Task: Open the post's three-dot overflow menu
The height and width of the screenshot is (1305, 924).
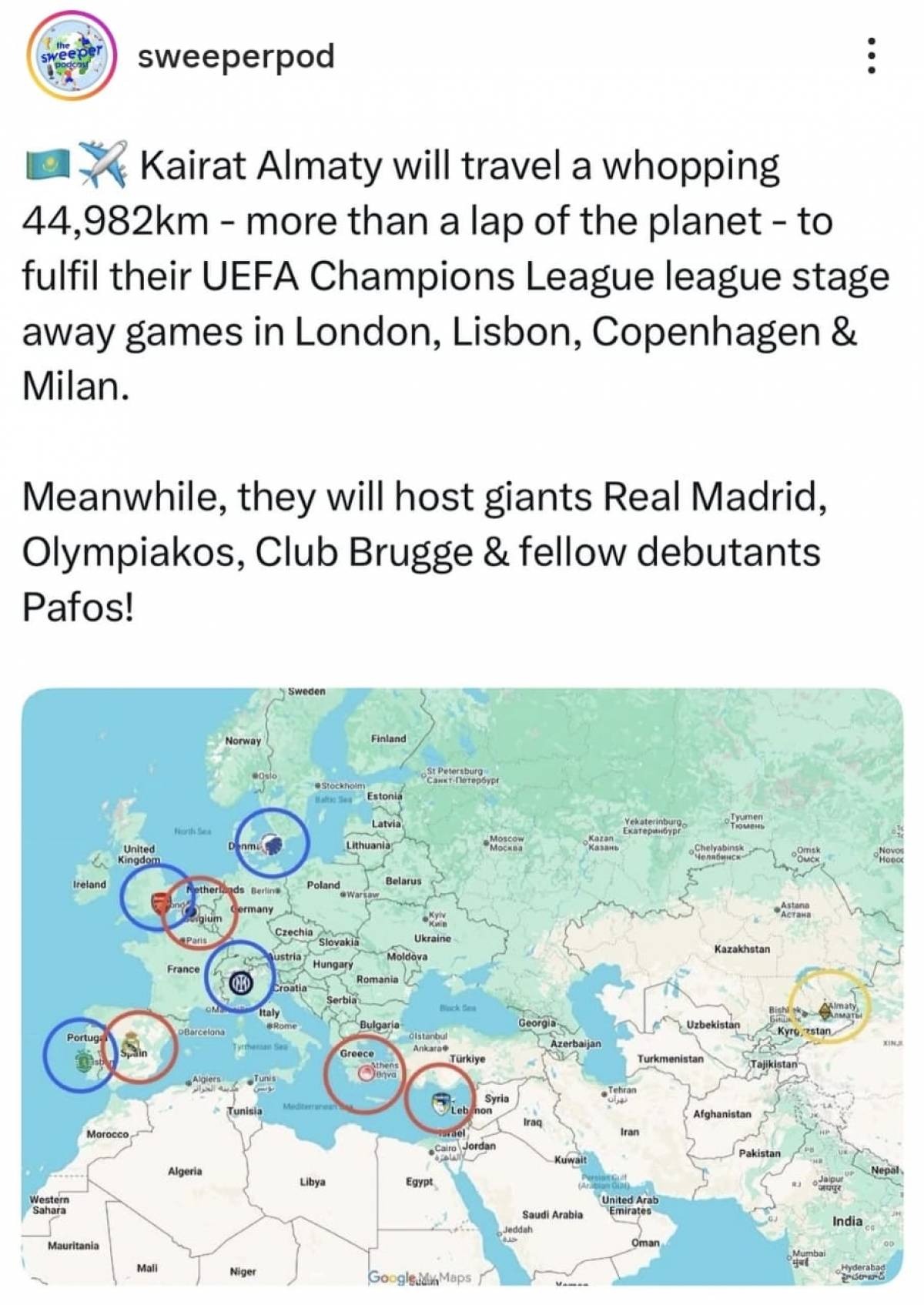Action: (871, 56)
